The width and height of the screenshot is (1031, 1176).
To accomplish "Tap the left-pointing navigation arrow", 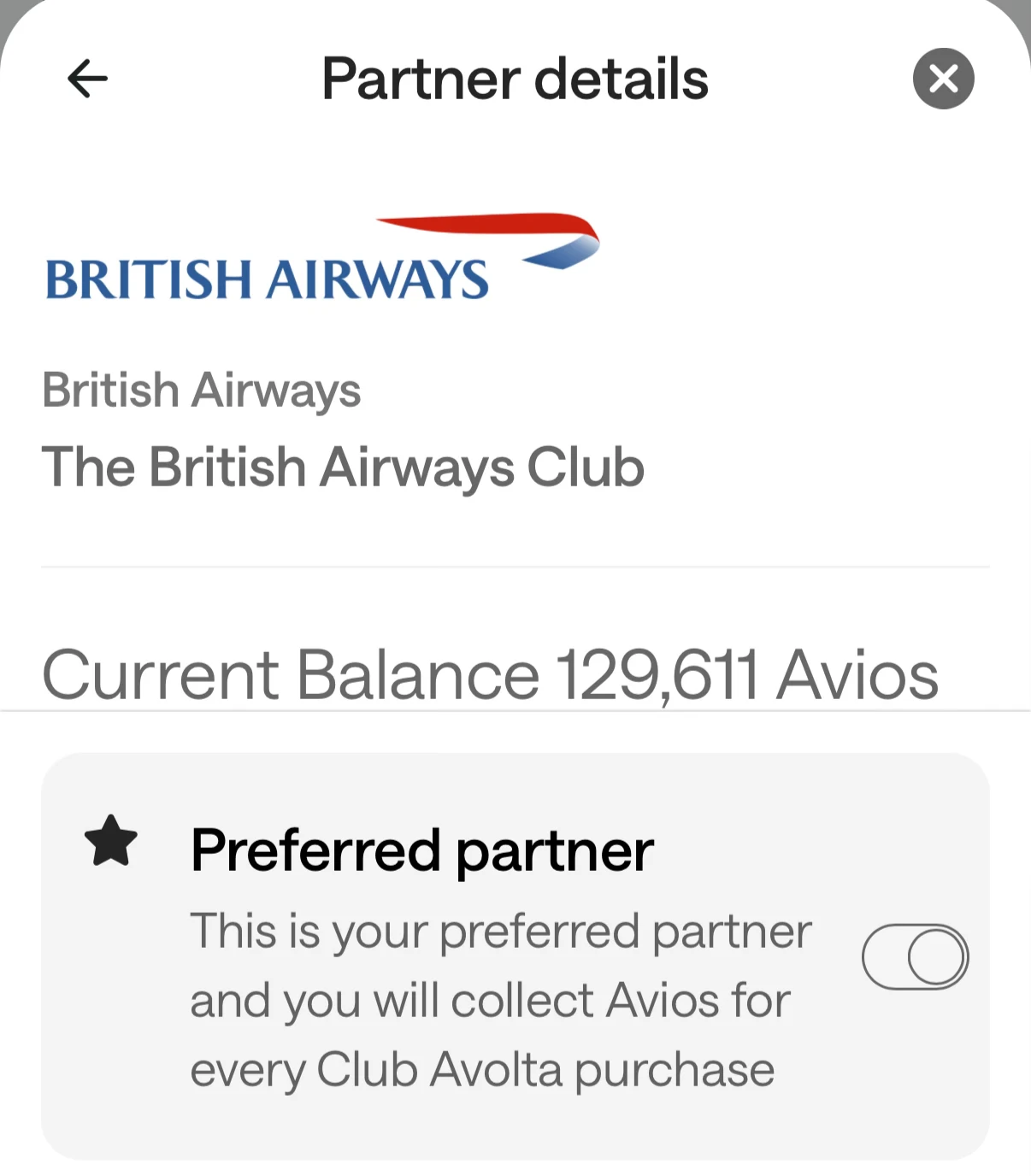I will point(85,78).
